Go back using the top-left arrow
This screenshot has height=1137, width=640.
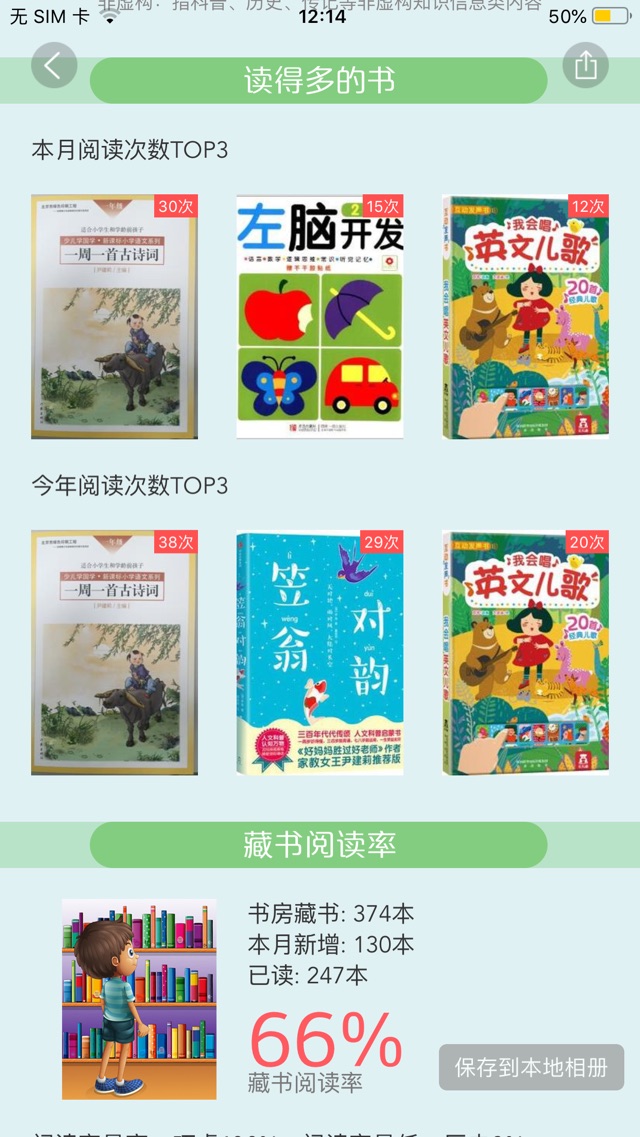pyautogui.click(x=54, y=66)
